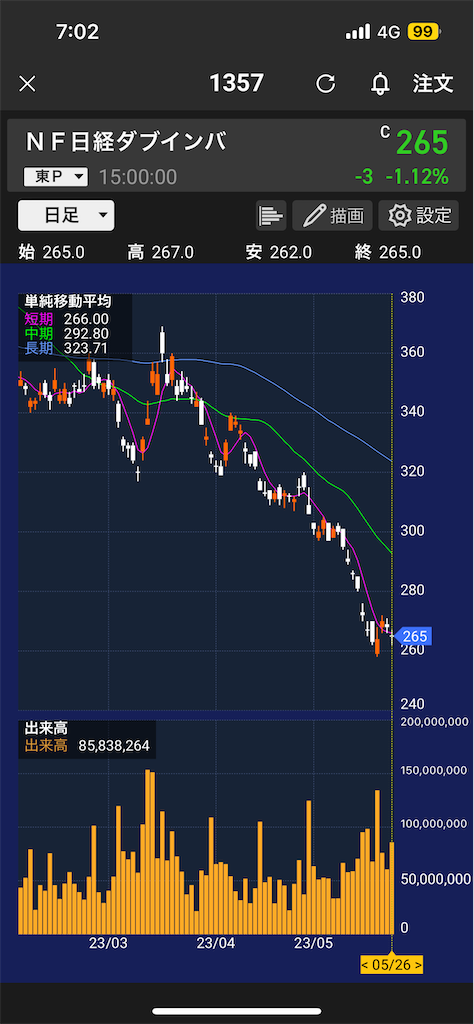Open the 東P market dropdown
The width and height of the screenshot is (474, 1024).
(55, 176)
